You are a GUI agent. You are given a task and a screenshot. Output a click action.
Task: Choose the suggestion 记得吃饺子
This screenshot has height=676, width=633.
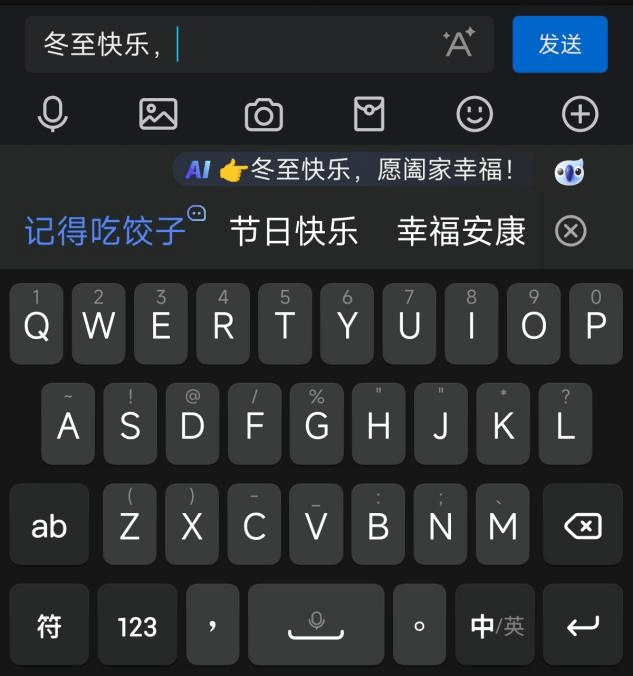click(106, 232)
